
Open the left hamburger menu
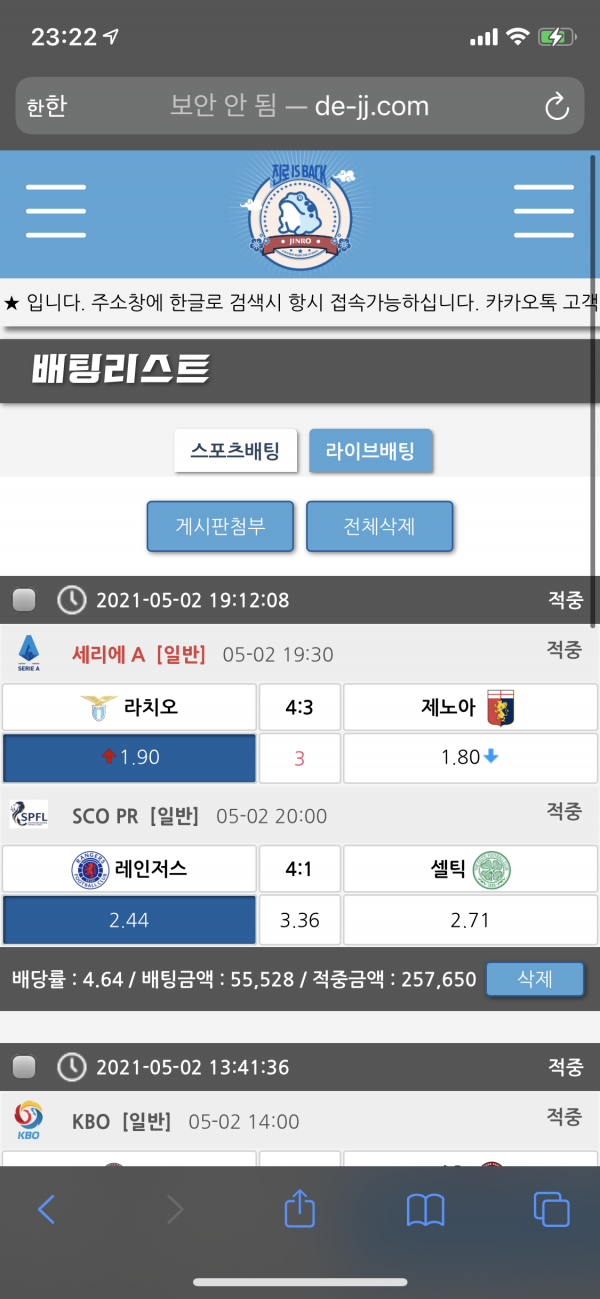pyautogui.click(x=56, y=211)
